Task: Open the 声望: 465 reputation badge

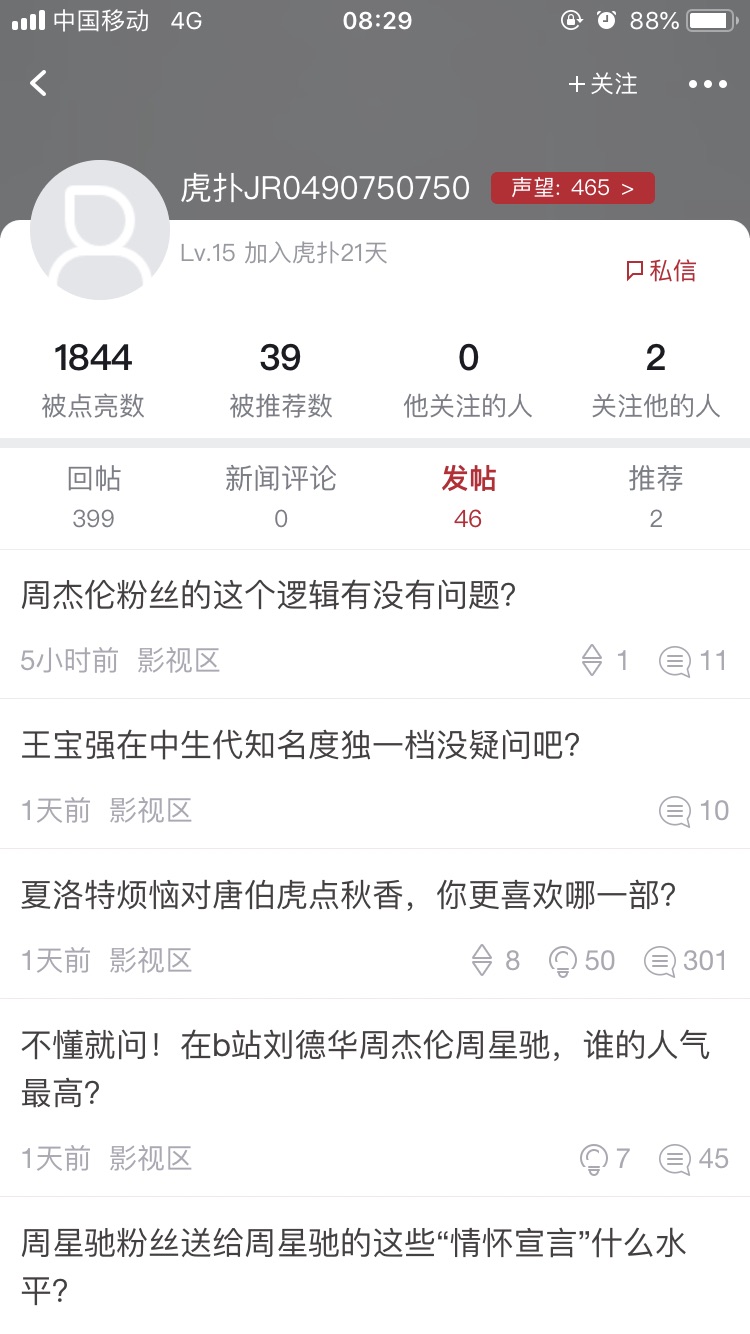Action: (x=572, y=188)
